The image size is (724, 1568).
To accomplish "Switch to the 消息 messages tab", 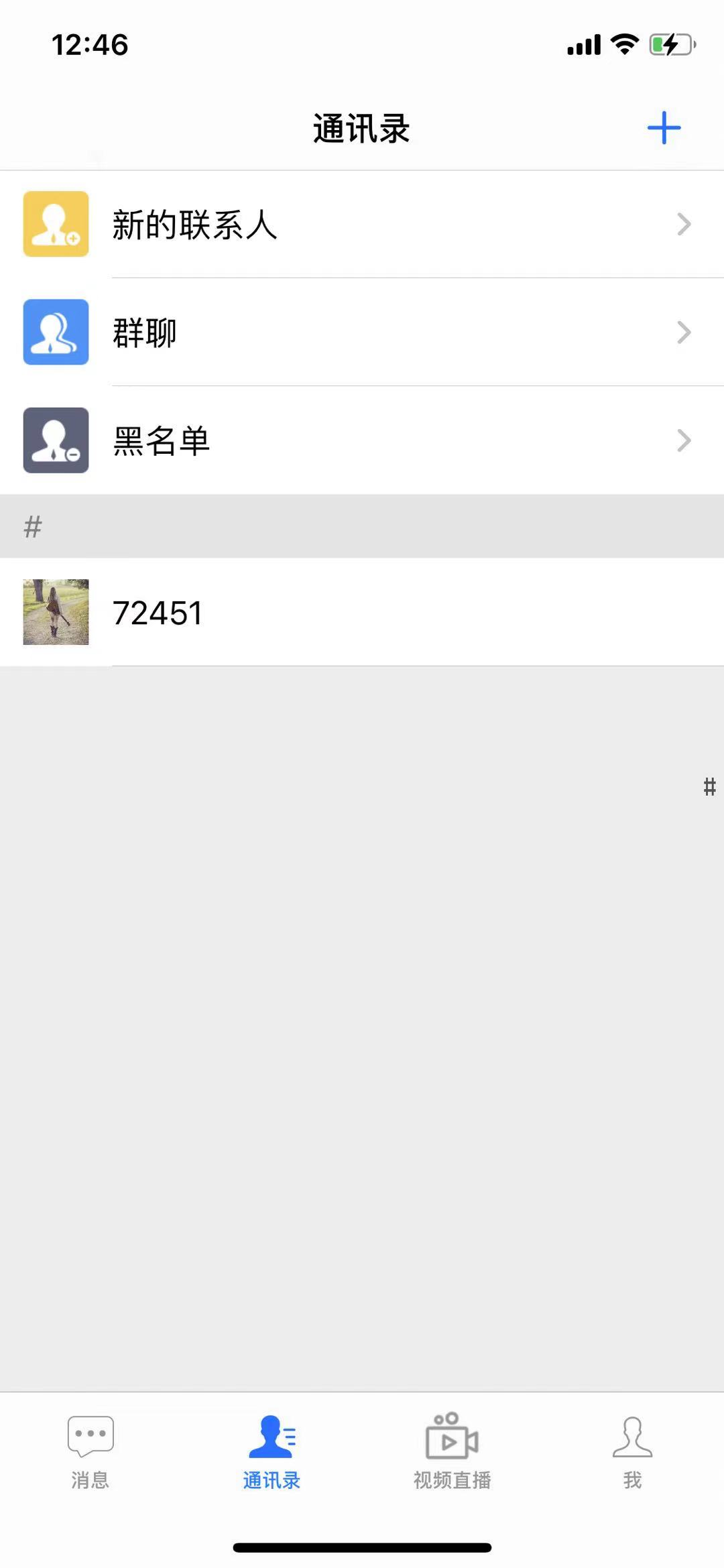I will click(90, 1450).
